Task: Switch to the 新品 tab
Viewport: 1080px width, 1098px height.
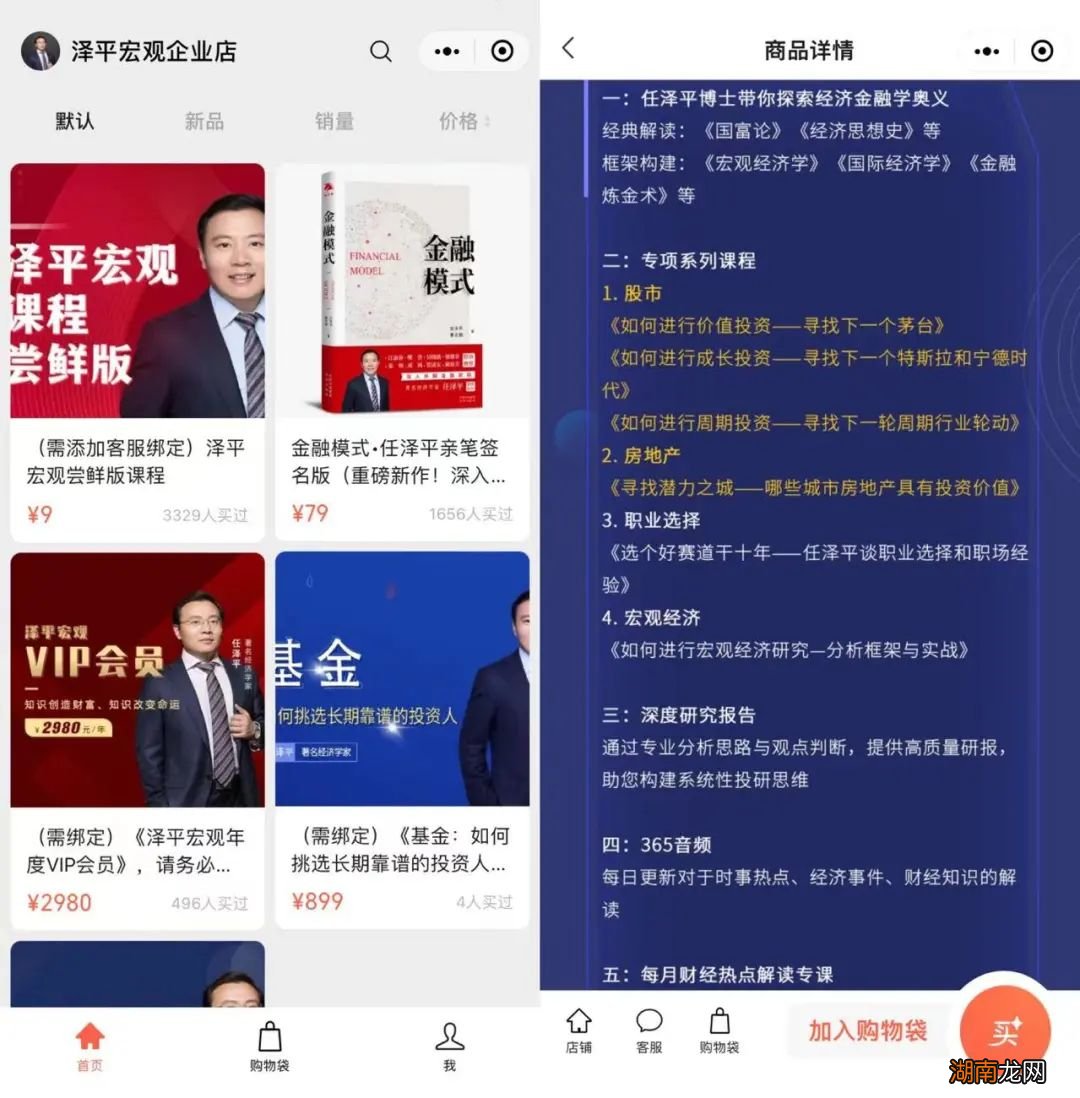Action: tap(204, 120)
